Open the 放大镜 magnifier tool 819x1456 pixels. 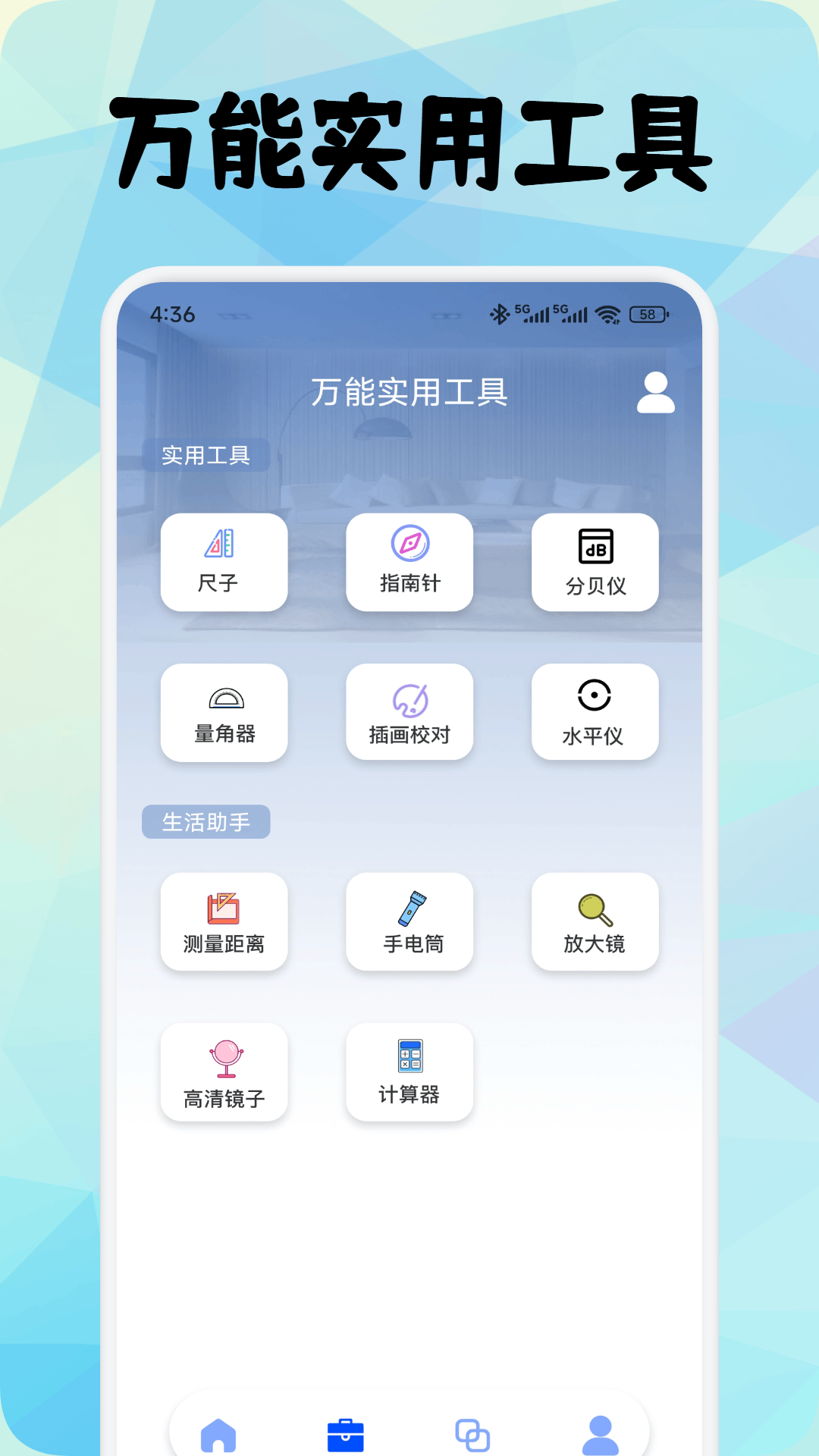(x=595, y=921)
